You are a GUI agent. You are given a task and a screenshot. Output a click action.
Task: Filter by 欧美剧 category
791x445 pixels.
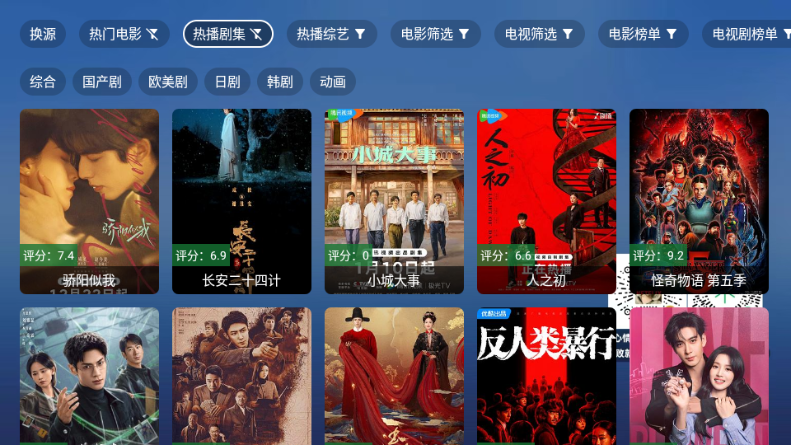coord(168,82)
